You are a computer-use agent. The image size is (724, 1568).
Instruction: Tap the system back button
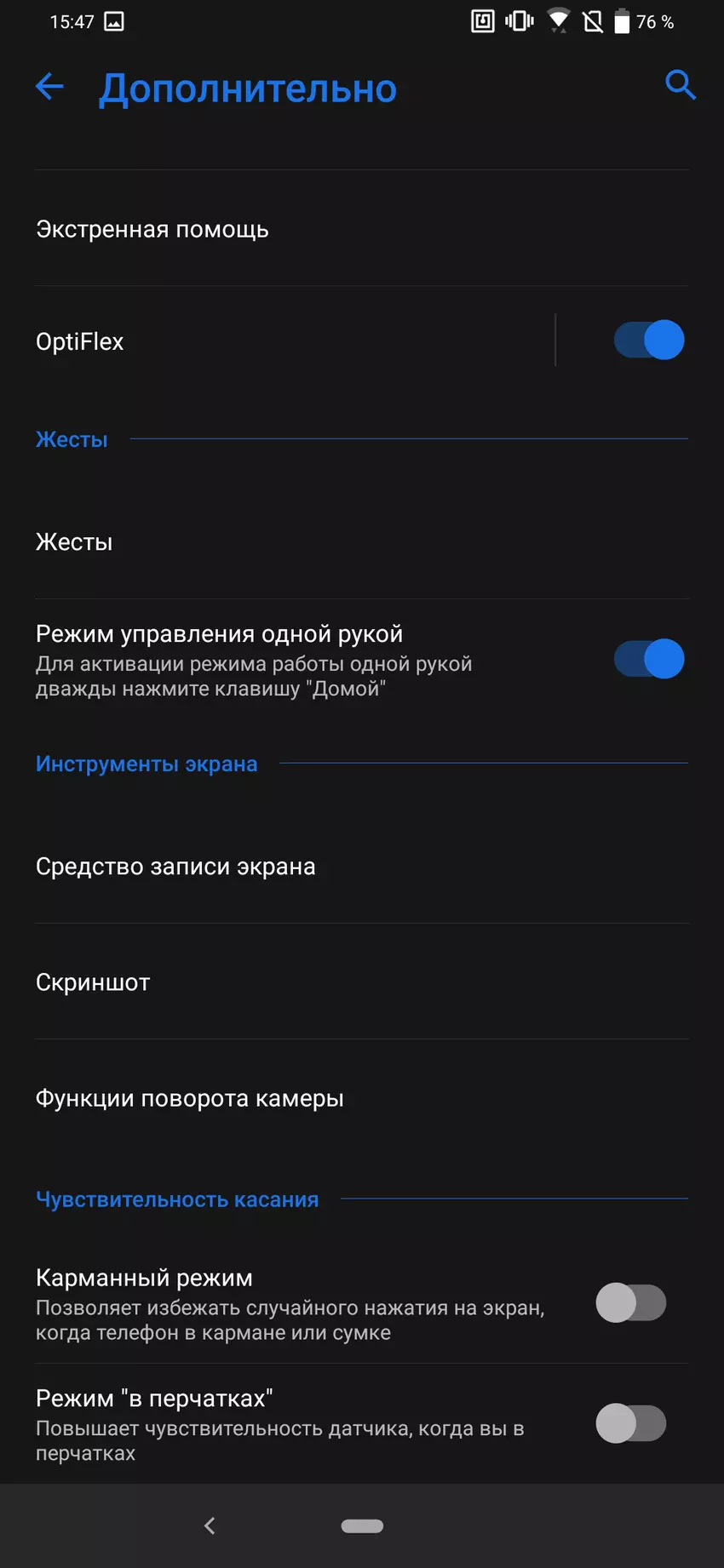tap(210, 1525)
